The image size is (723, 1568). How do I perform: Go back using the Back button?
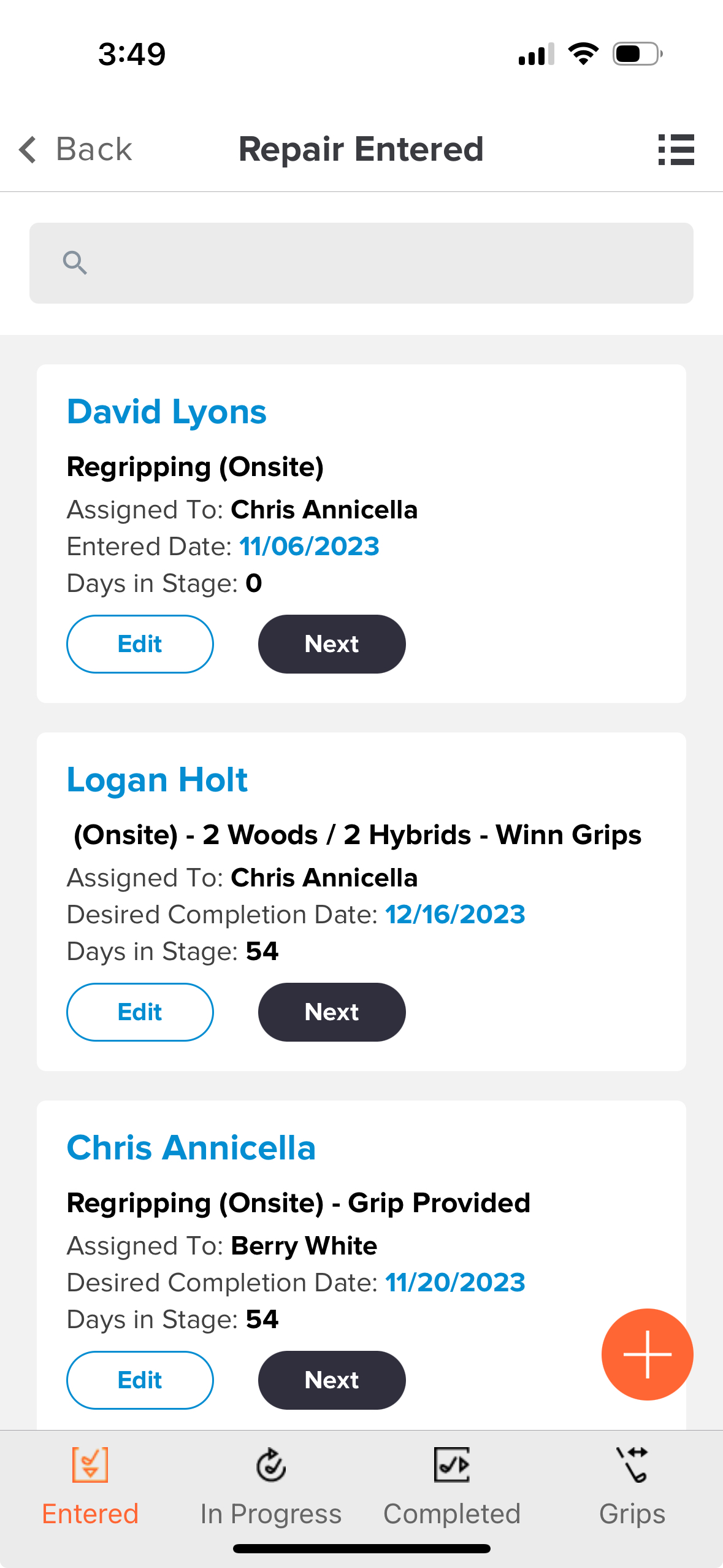[x=75, y=150]
